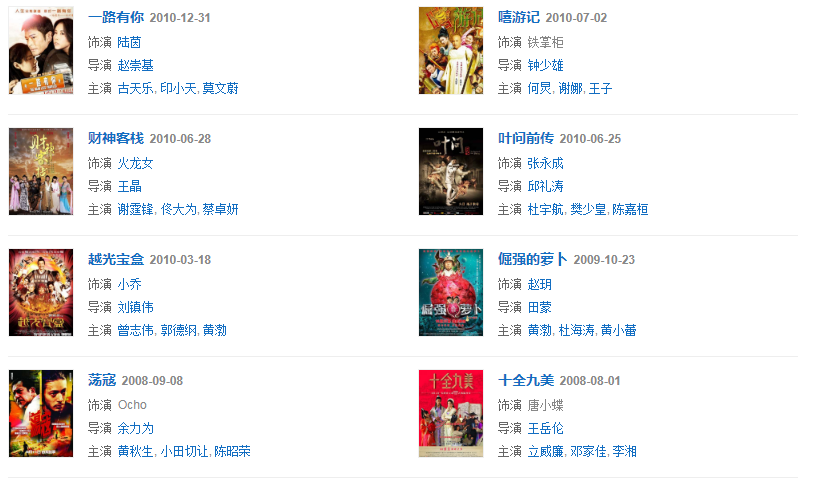Viewport: 819px width, 485px height.
Task: Open the poster thumbnail for 越光宝盒
Action: [41, 292]
